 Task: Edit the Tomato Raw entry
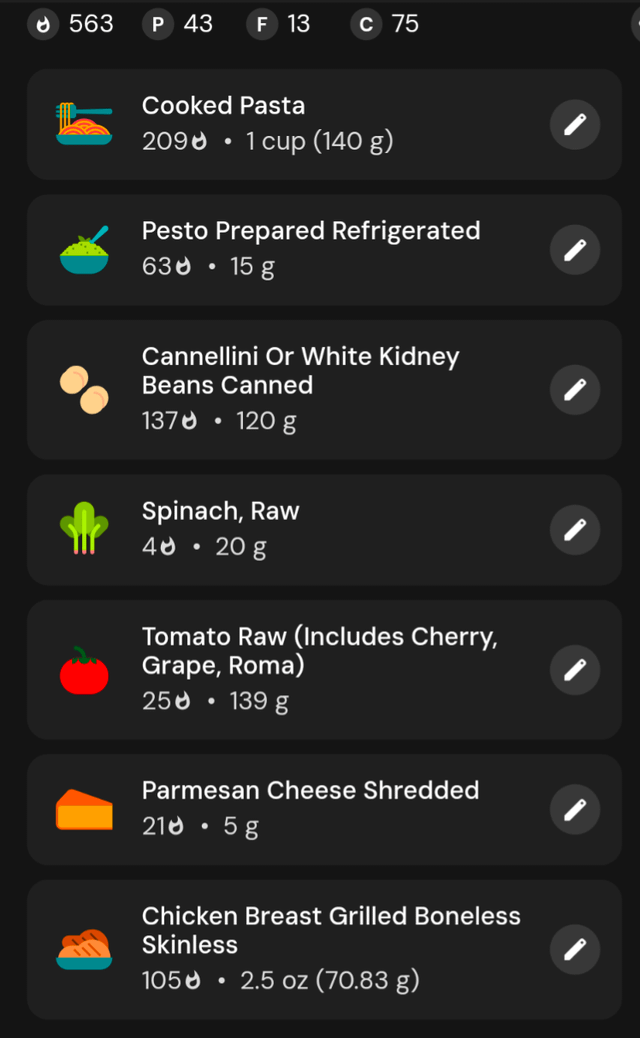575,670
